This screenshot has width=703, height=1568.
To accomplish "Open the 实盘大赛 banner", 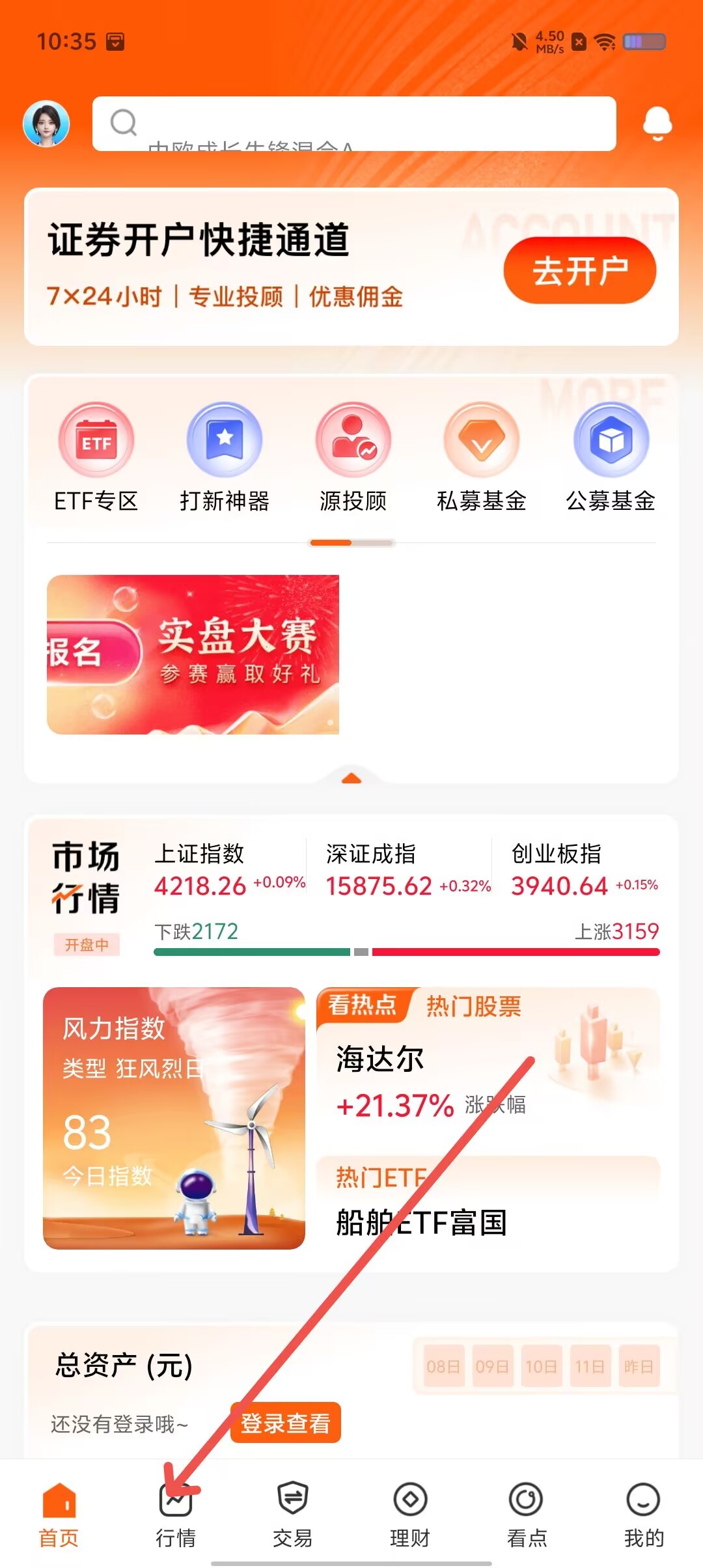I will tap(193, 654).
